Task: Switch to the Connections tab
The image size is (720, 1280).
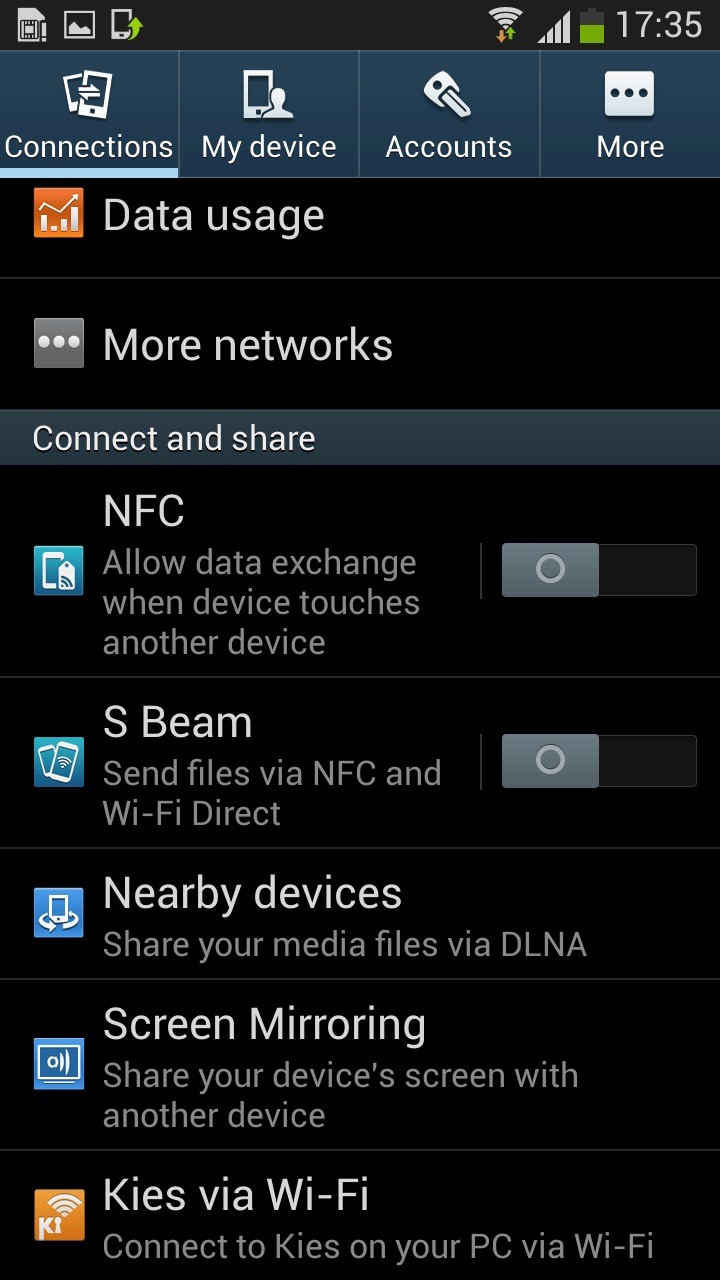Action: point(89,115)
